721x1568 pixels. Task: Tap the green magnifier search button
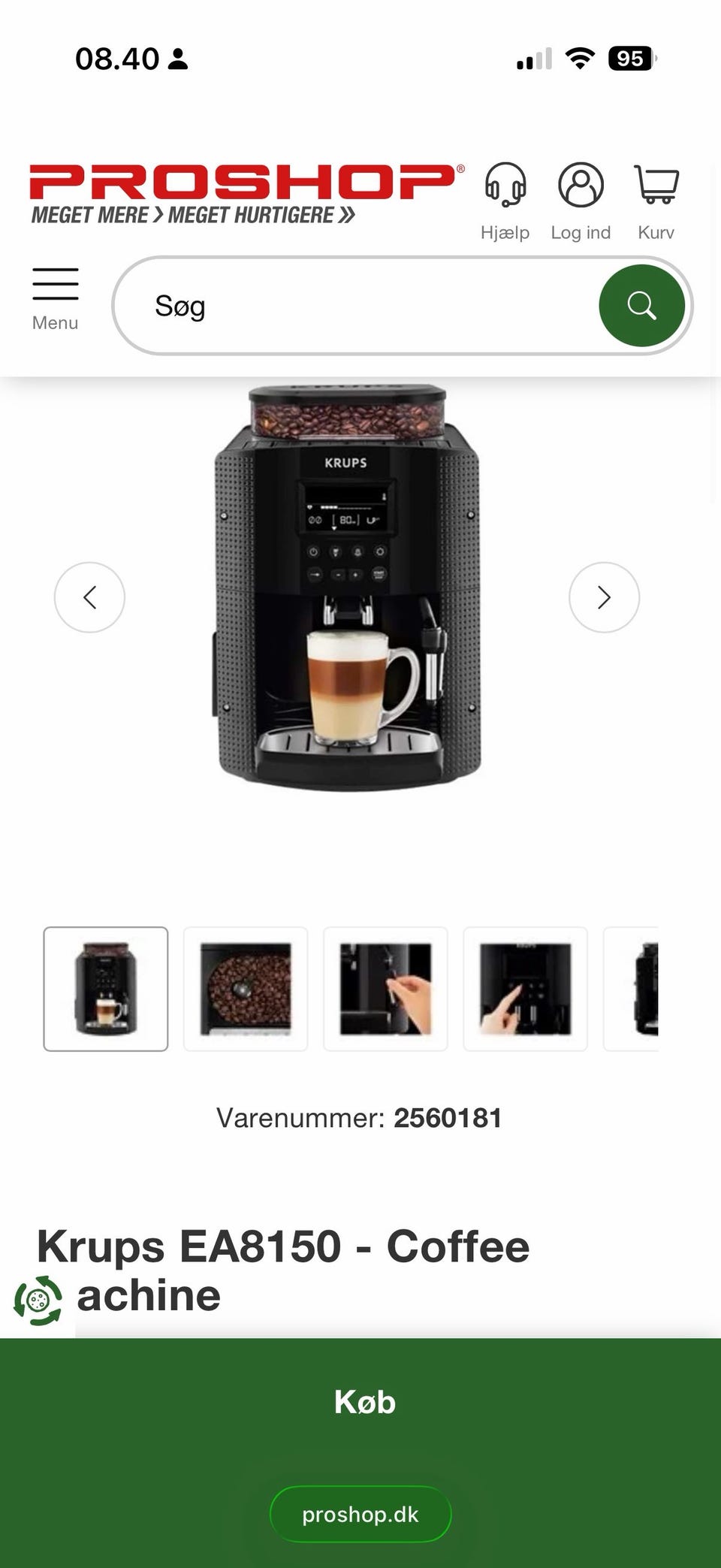click(x=642, y=306)
